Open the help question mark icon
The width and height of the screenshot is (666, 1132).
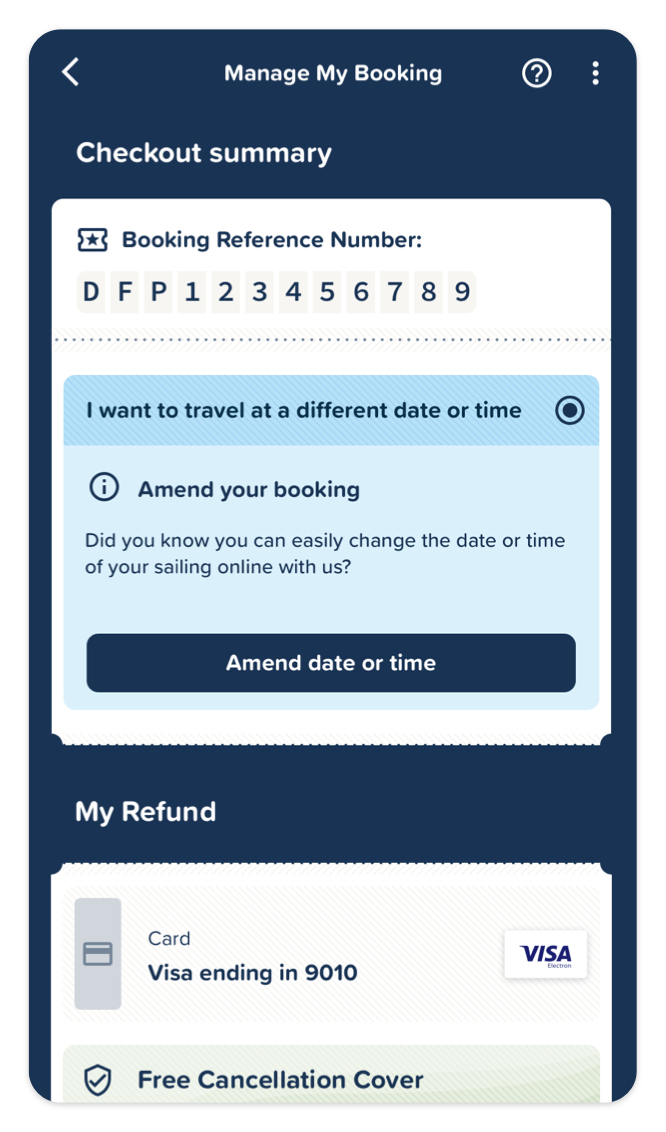(x=537, y=73)
